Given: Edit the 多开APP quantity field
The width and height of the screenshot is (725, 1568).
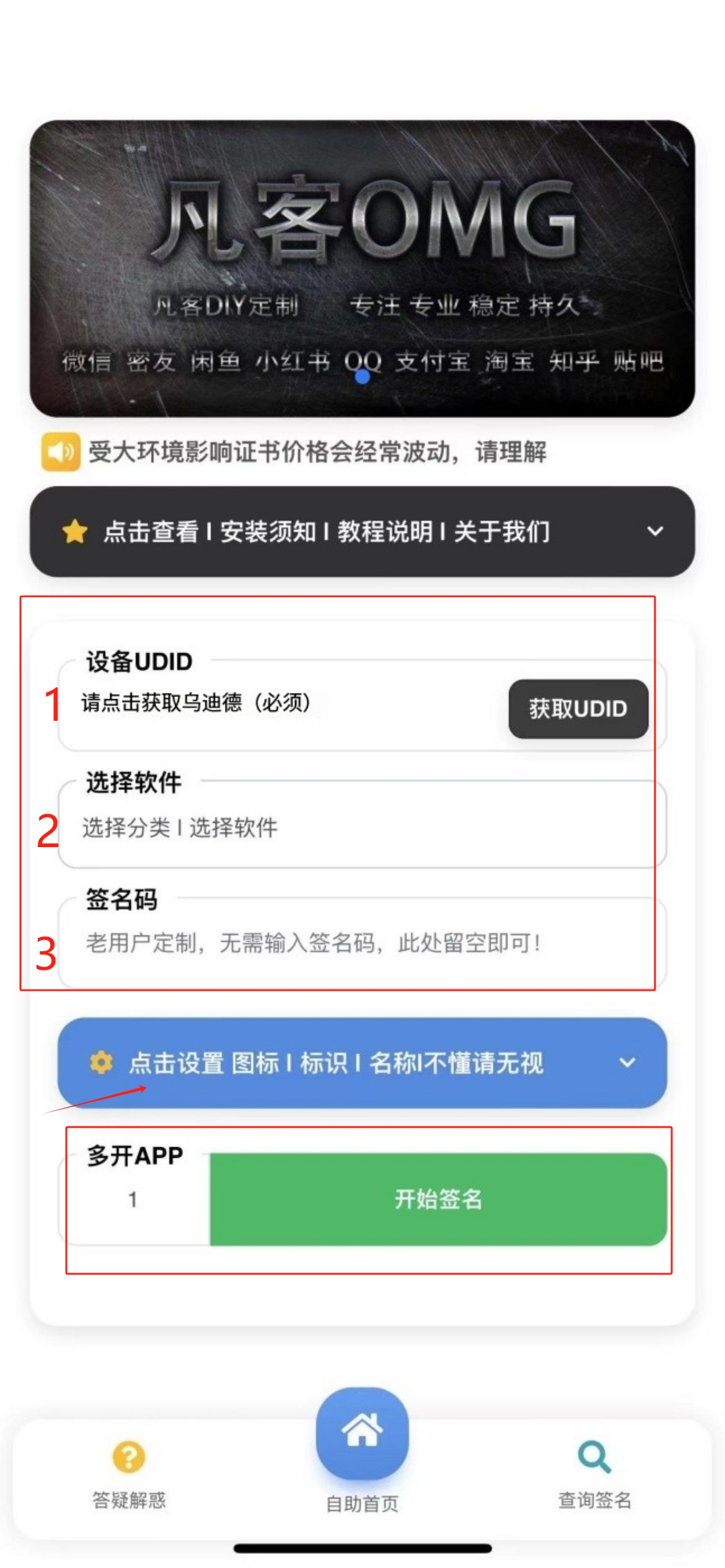Looking at the screenshot, I should [134, 1200].
